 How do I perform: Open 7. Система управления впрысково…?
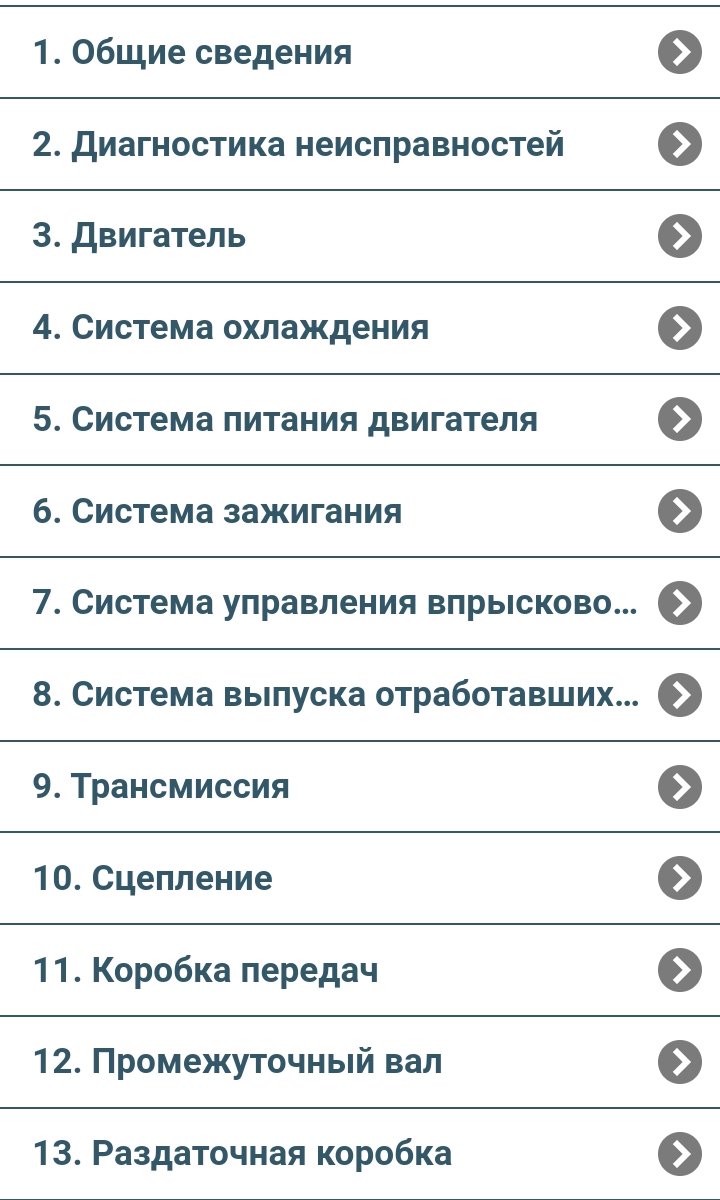(x=360, y=603)
